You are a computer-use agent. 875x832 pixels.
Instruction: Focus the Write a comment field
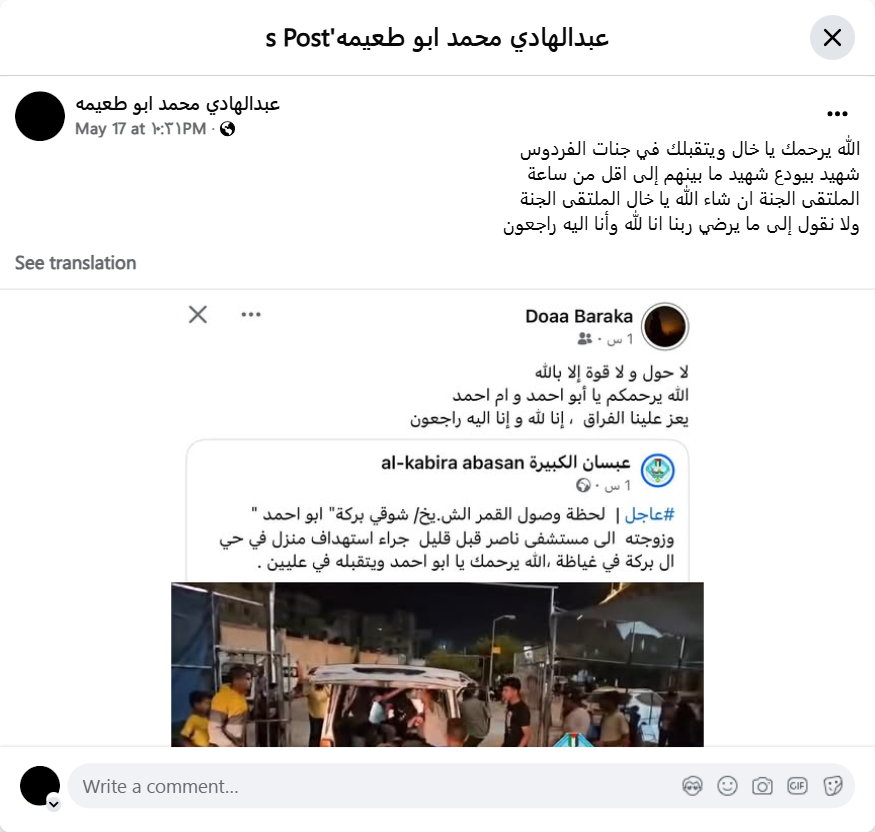tap(370, 786)
